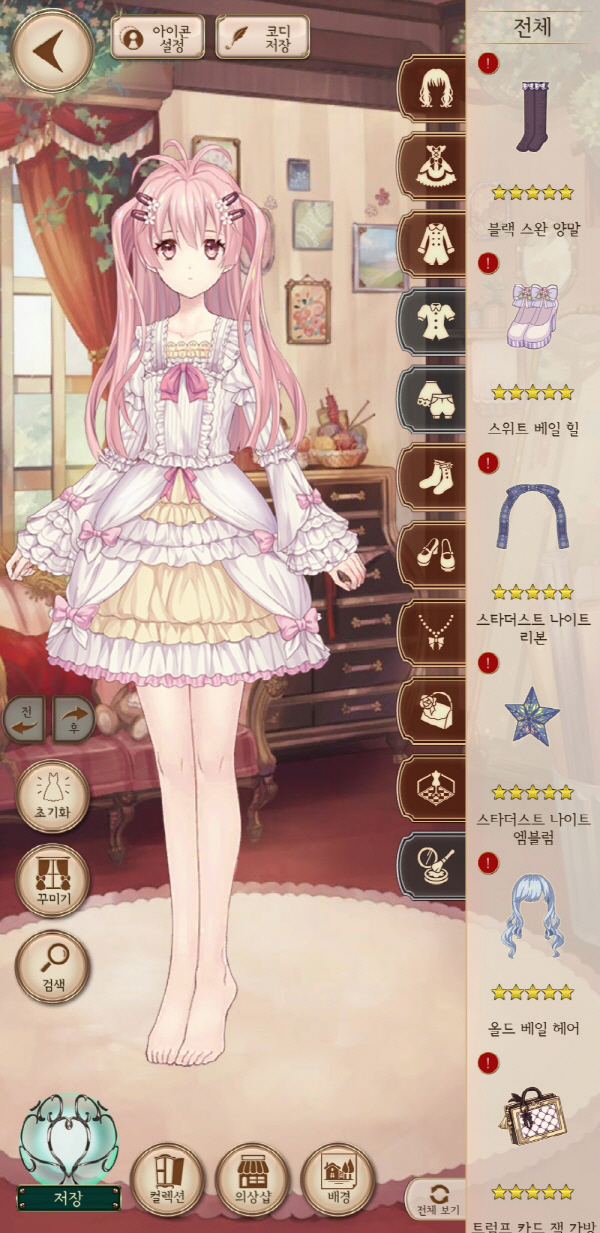Go back with the arrow button

click(53, 51)
